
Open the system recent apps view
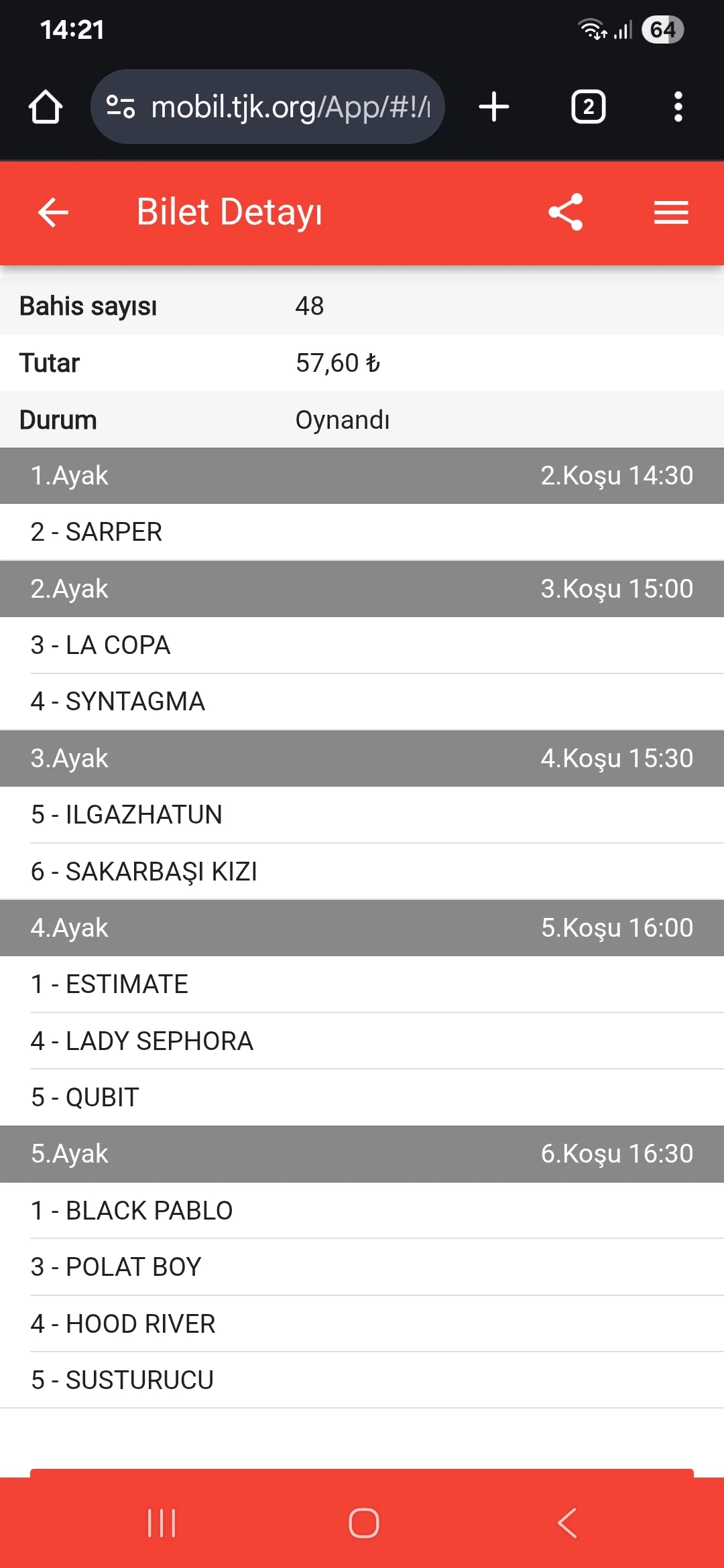[162, 1523]
